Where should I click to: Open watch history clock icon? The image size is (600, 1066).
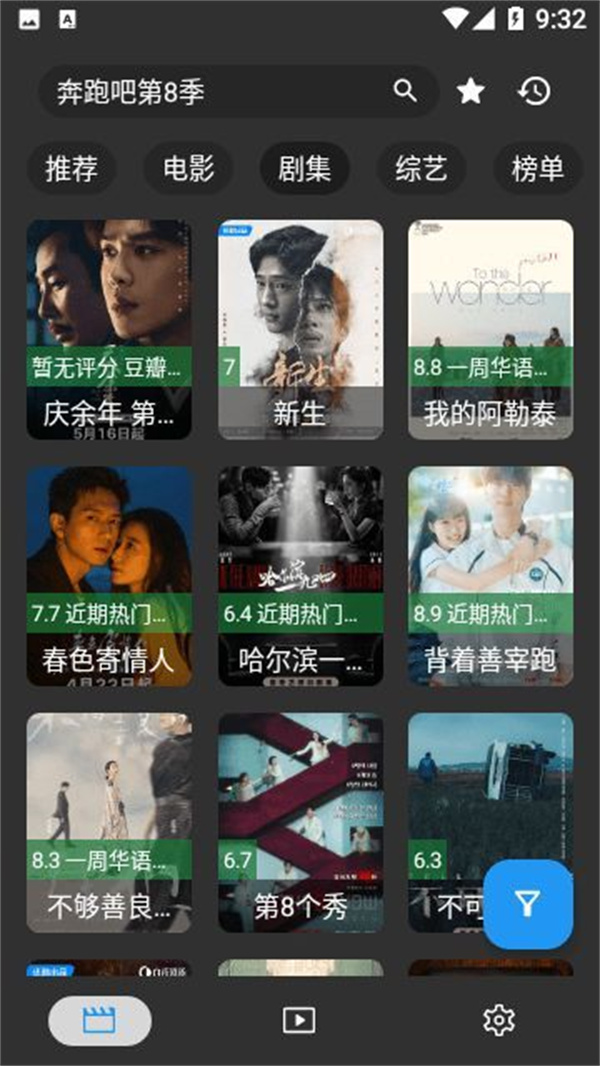point(534,91)
